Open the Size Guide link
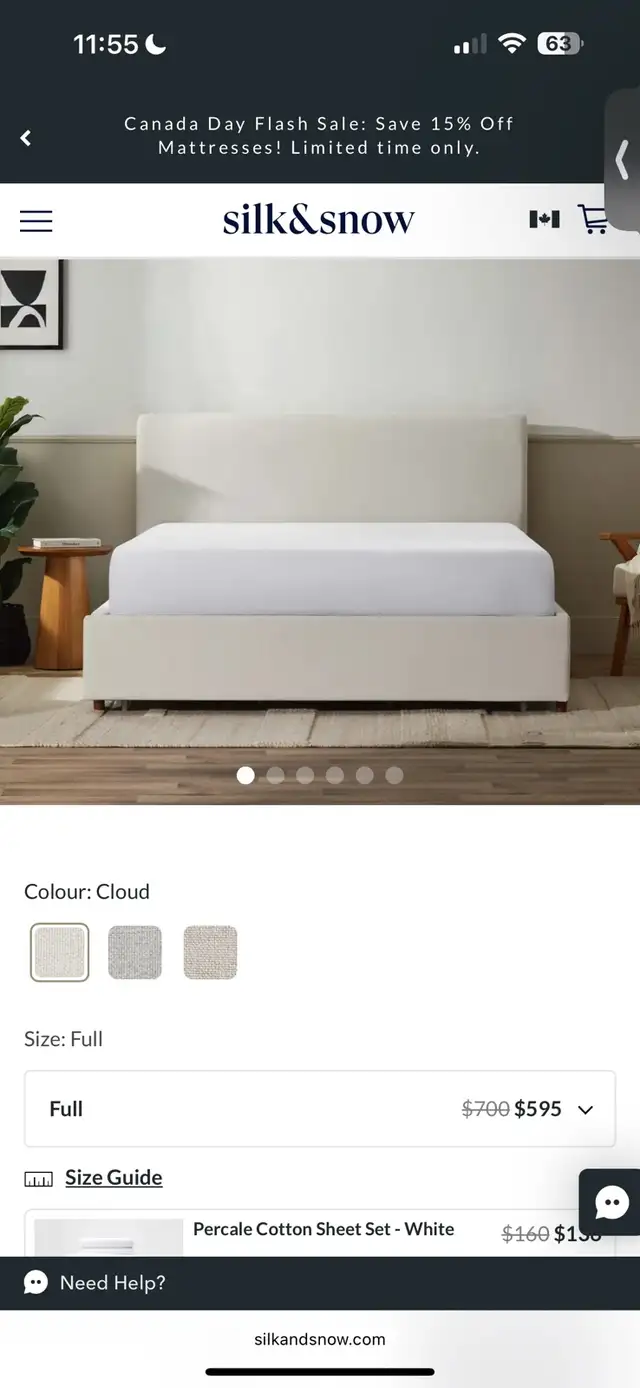640x1388 pixels. coord(113,1178)
